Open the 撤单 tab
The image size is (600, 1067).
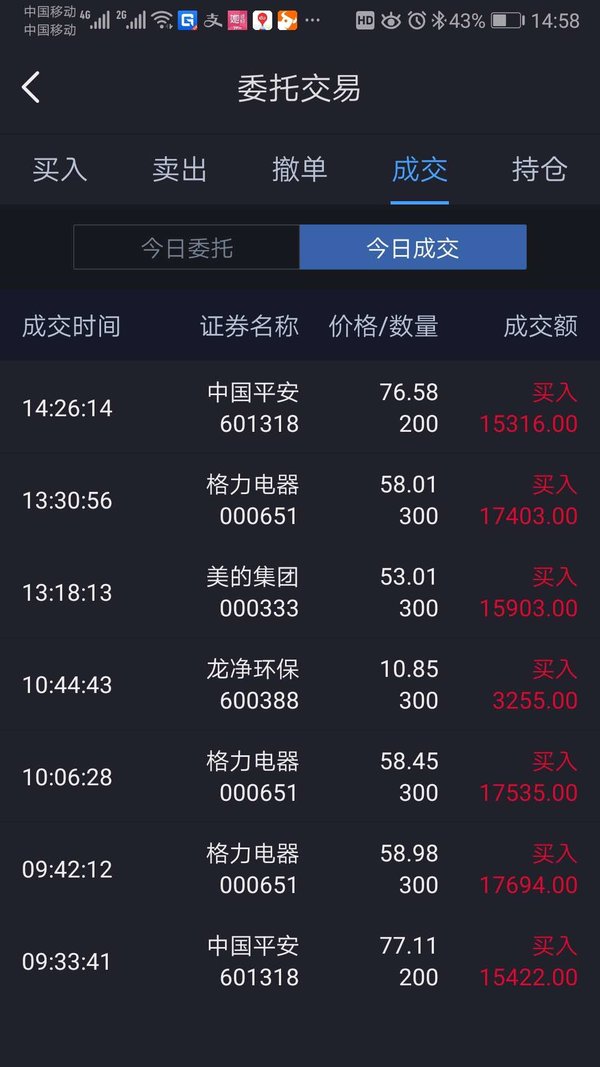point(299,169)
